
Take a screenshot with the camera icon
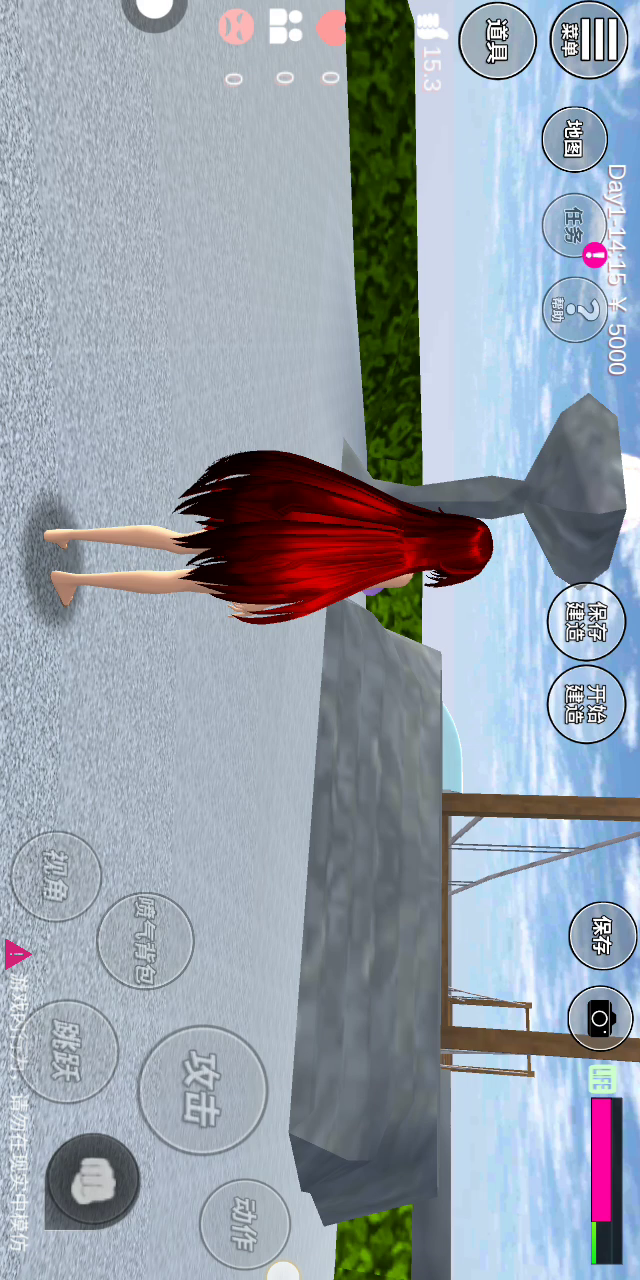(x=600, y=1019)
